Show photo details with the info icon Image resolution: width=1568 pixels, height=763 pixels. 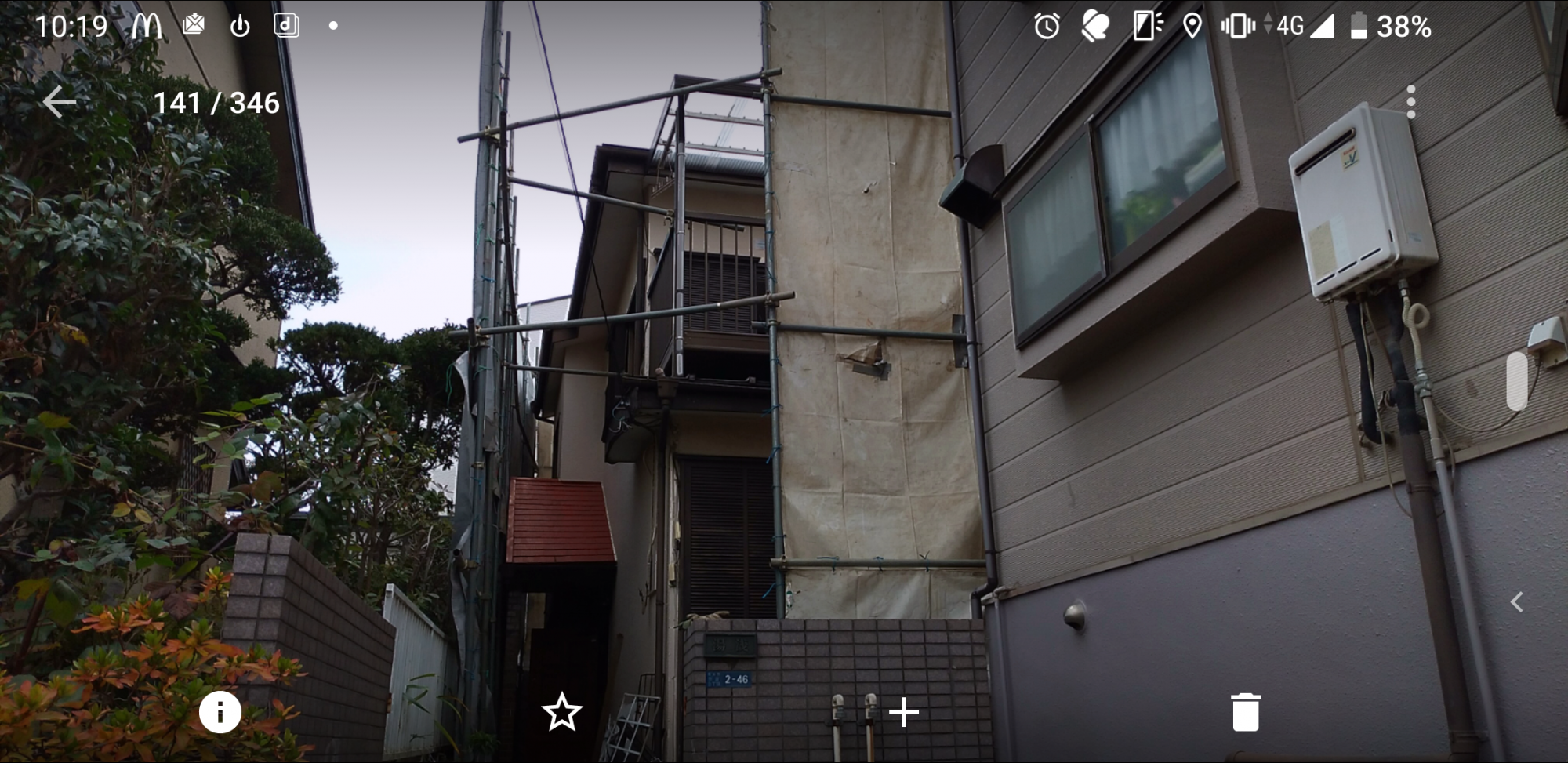tap(220, 712)
